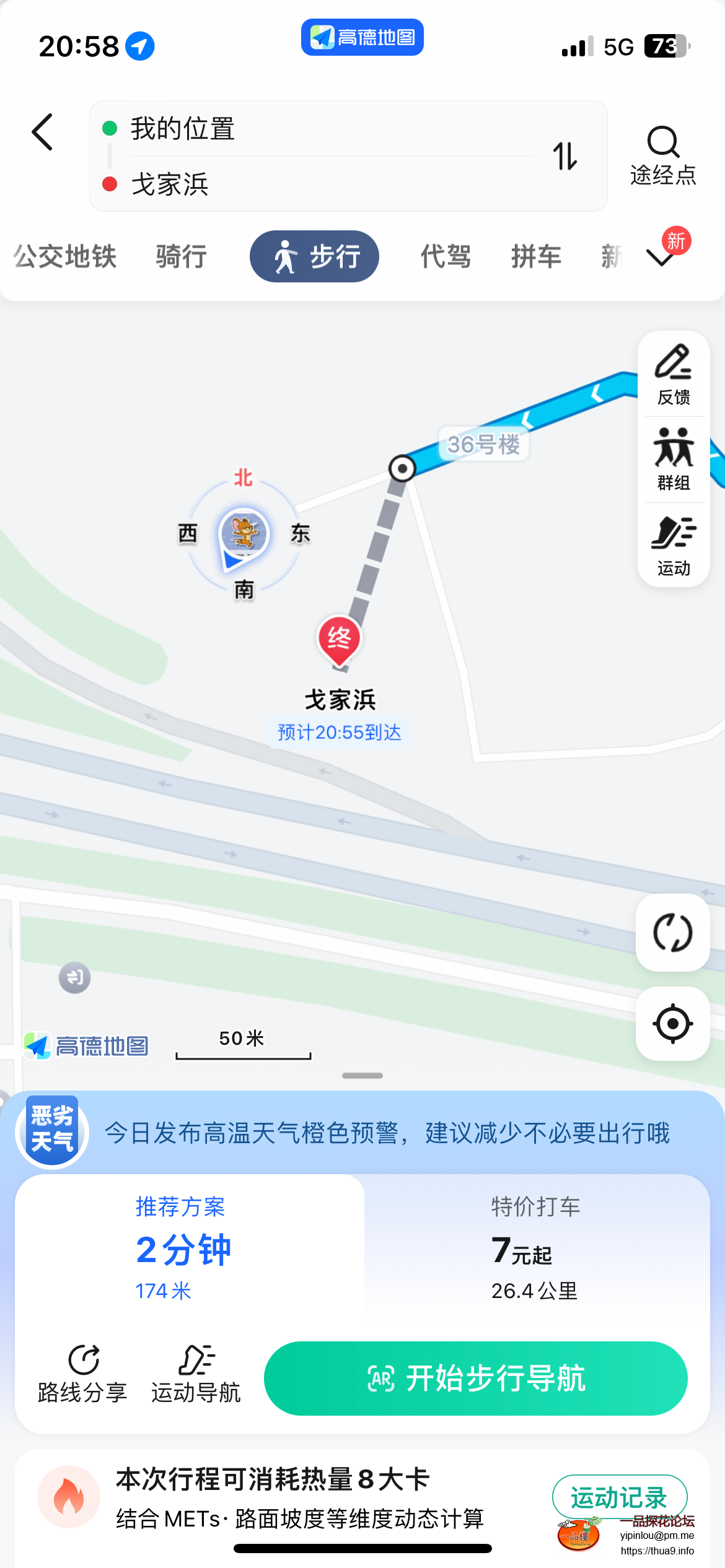
Task: Expand more travel modes with the chevron
Action: tap(661, 256)
